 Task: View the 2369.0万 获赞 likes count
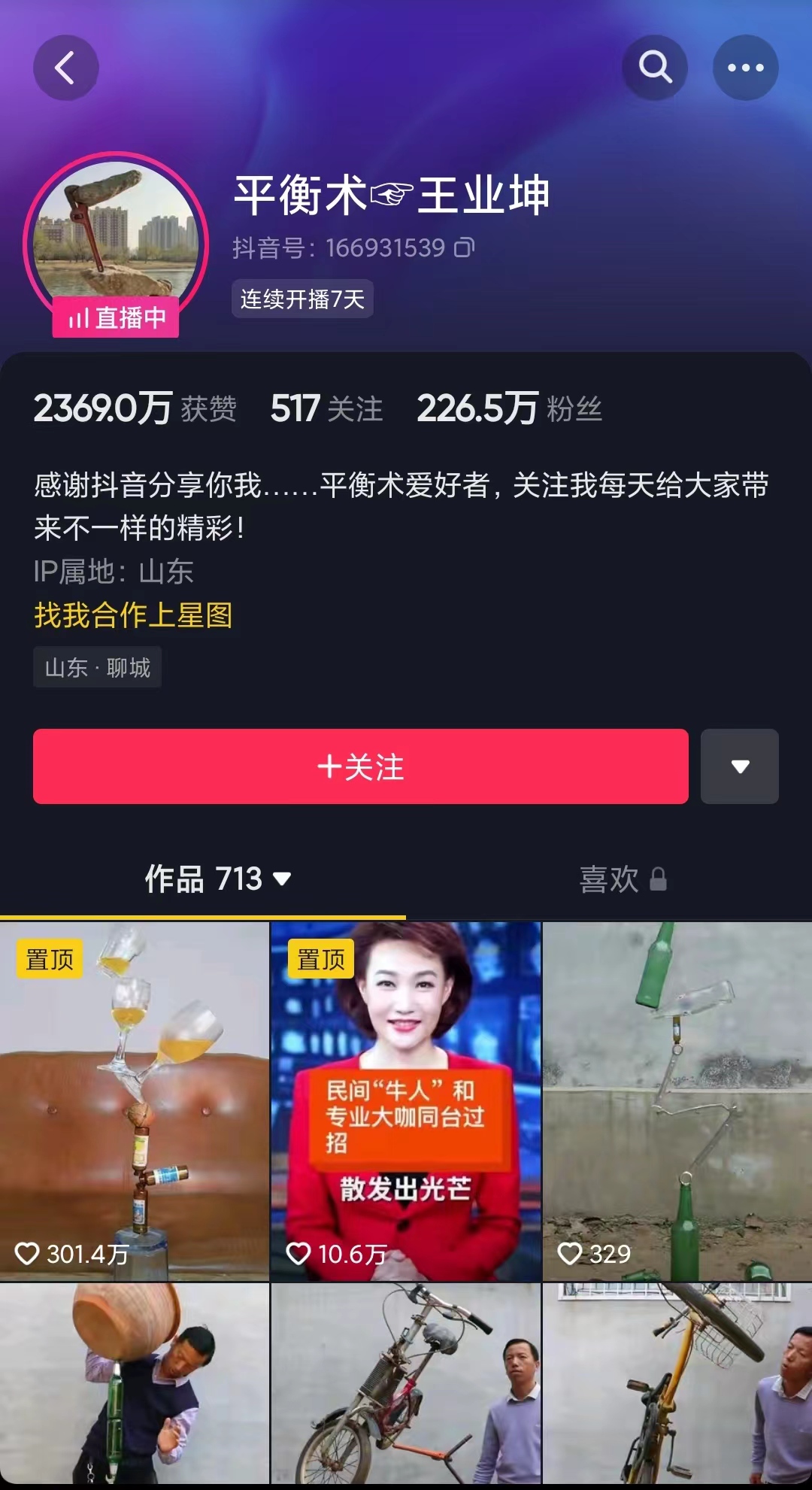tap(135, 408)
